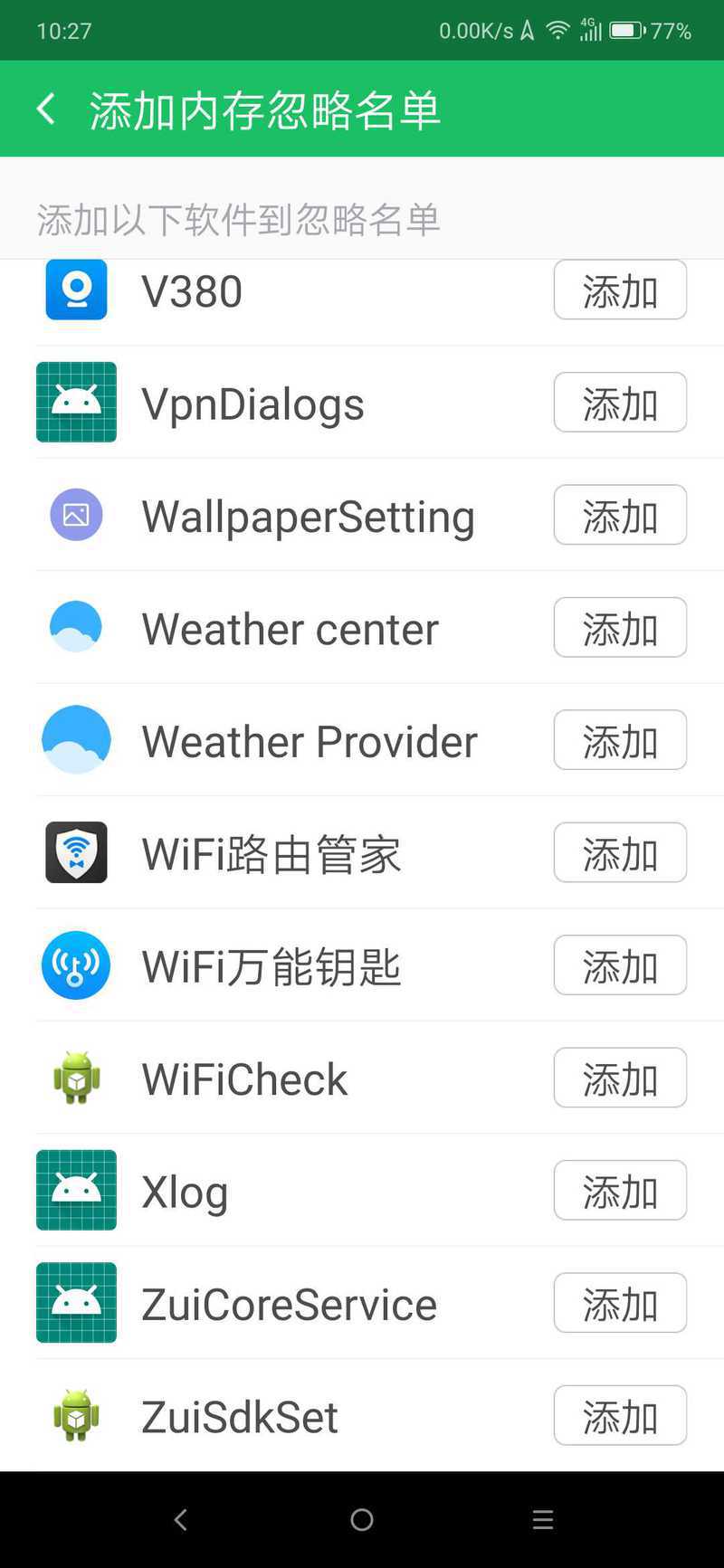Open recent apps from navigation bar
This screenshot has height=1568, width=724.
click(543, 1520)
